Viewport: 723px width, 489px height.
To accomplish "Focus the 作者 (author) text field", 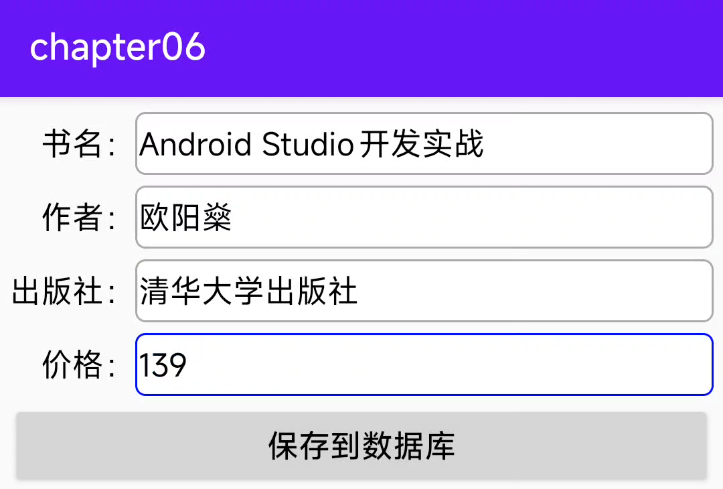I will (424, 217).
